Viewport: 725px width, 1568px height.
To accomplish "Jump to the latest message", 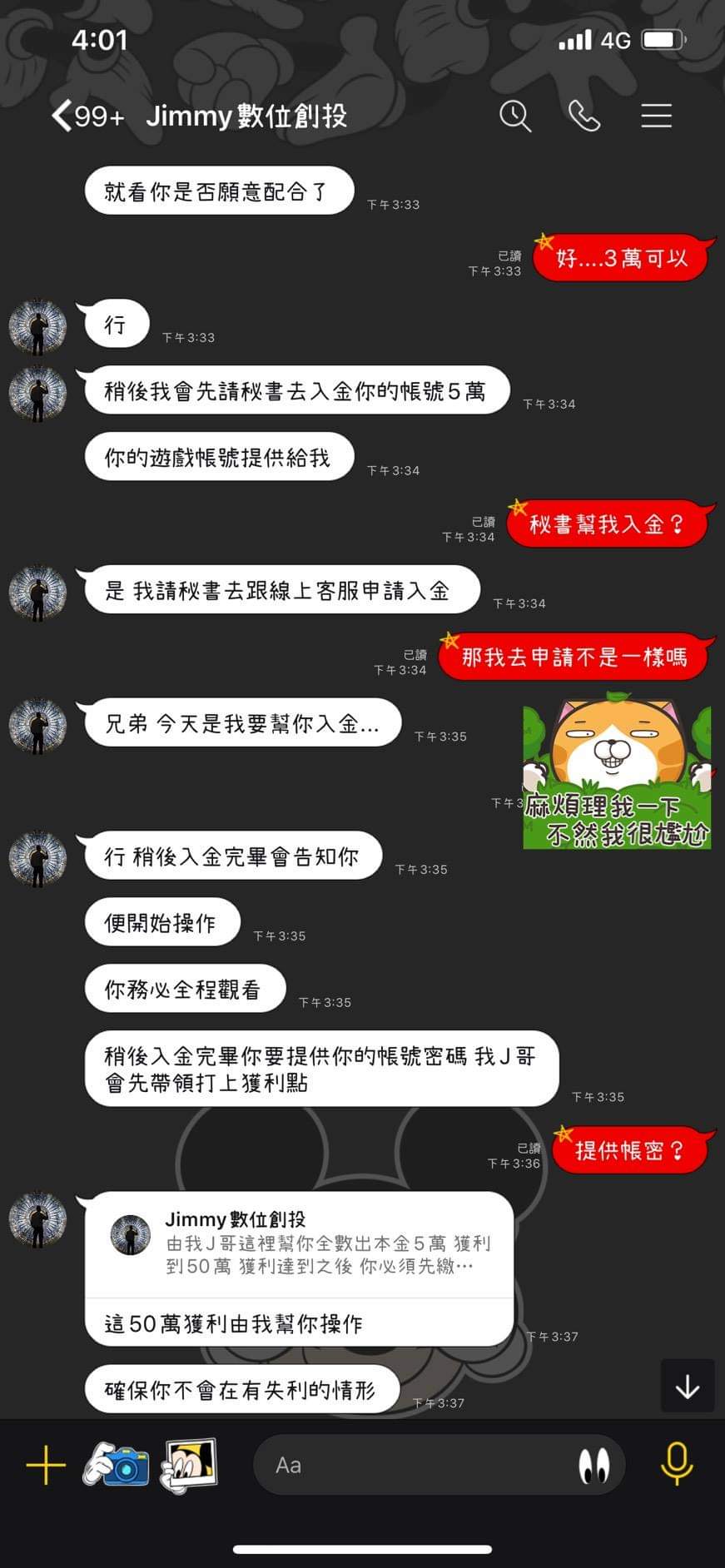I will click(x=688, y=1386).
